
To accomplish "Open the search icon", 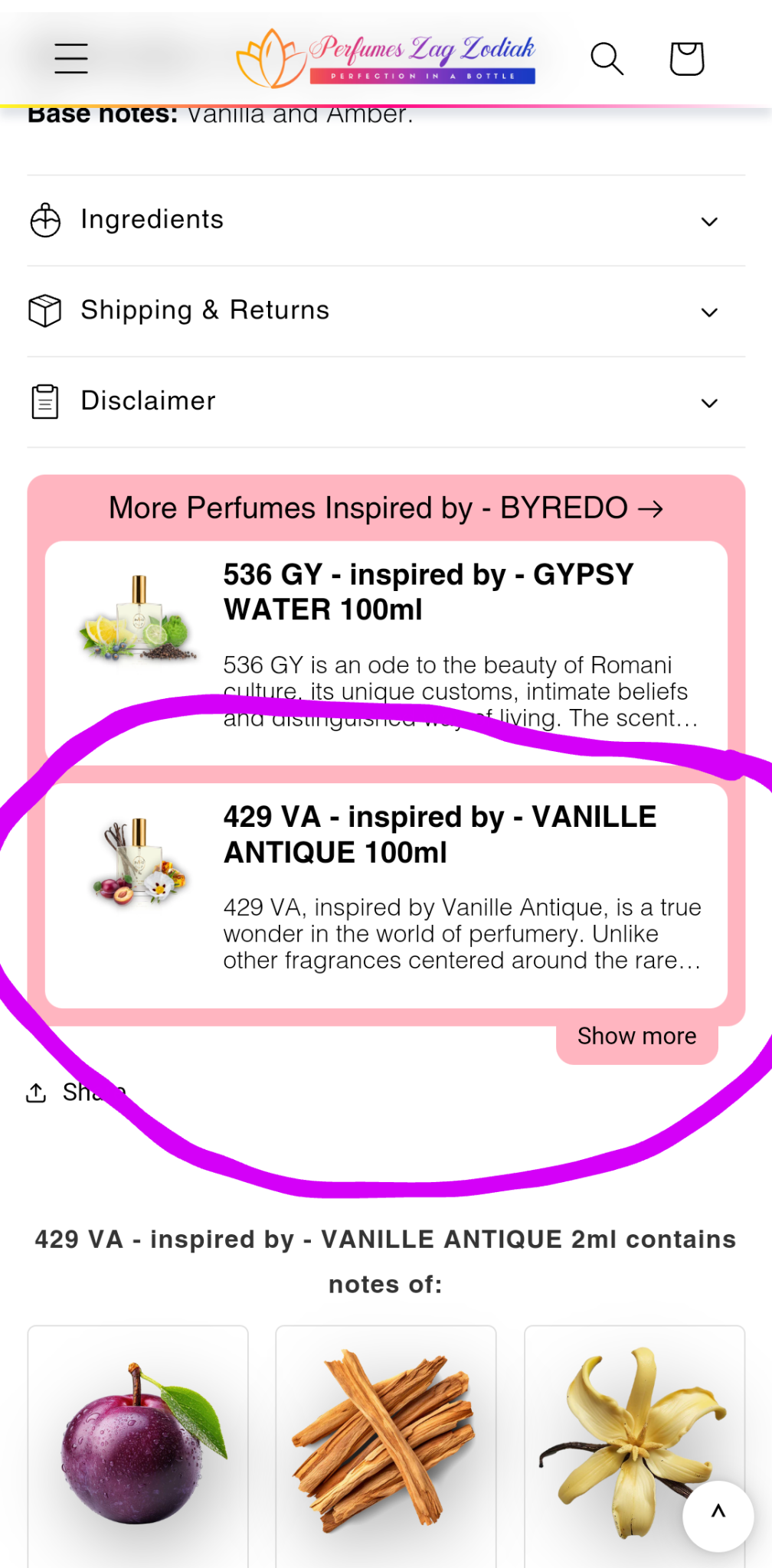I will (x=607, y=59).
